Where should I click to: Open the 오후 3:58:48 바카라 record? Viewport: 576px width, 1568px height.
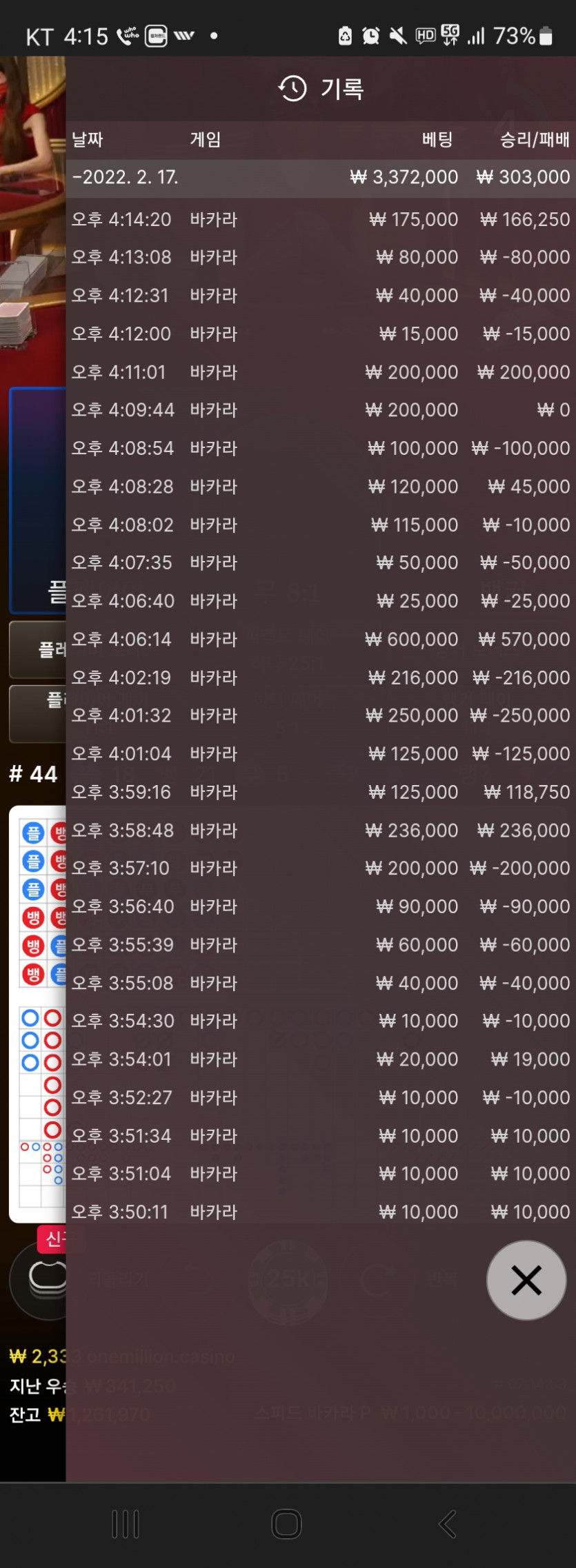click(x=320, y=831)
